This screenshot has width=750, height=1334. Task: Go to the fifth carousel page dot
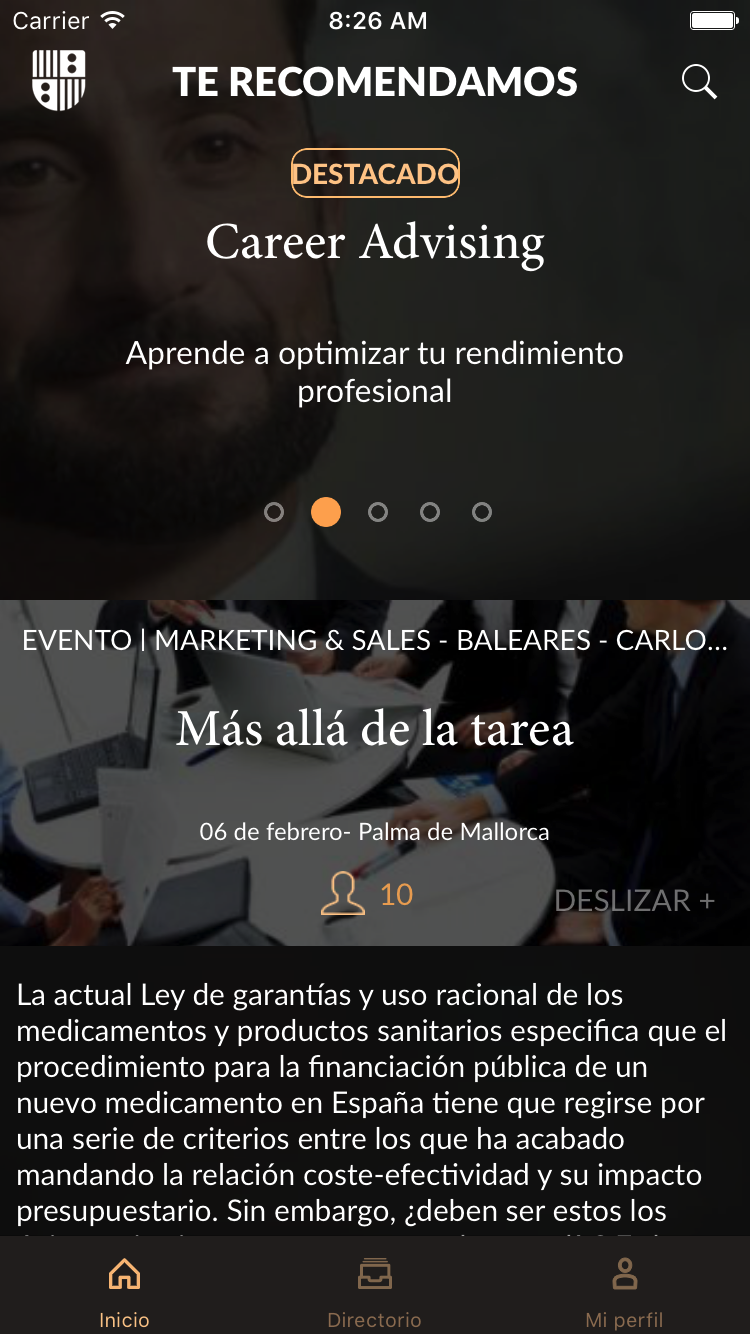482,512
